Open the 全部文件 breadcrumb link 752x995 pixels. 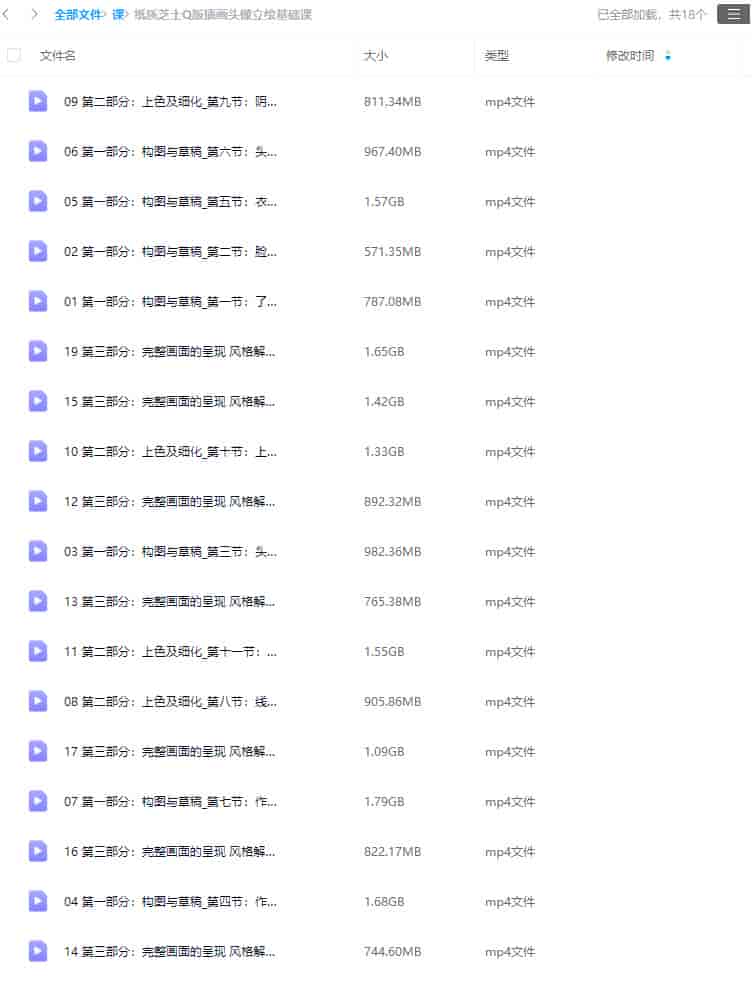click(78, 15)
